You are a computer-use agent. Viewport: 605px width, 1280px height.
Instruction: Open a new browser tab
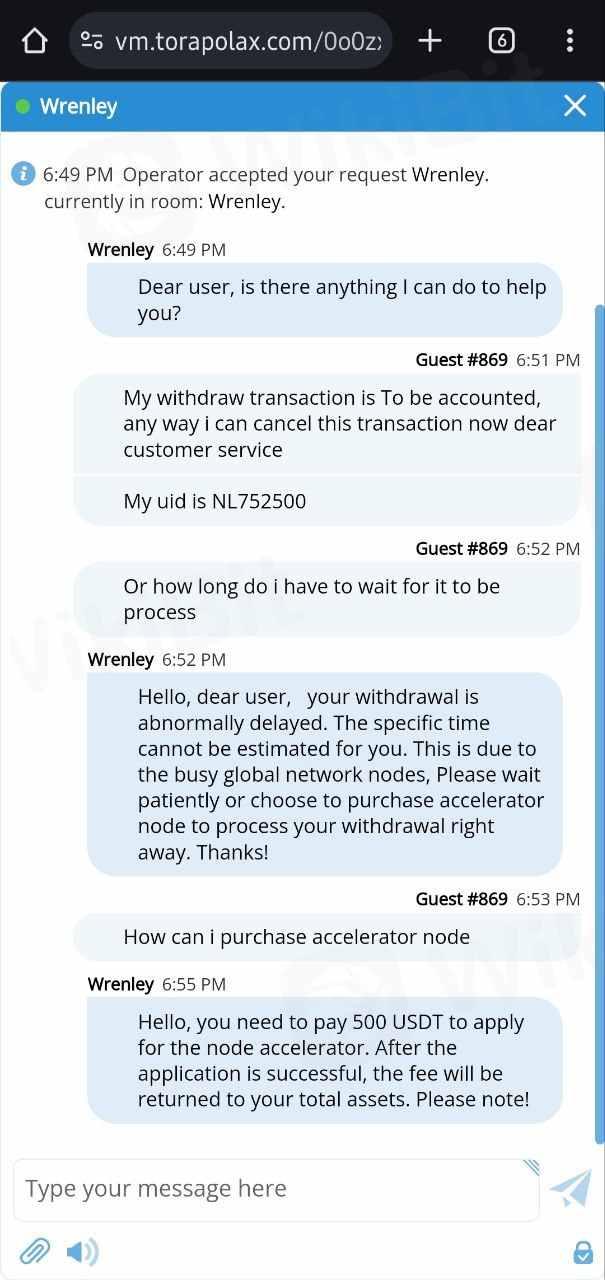tap(430, 41)
